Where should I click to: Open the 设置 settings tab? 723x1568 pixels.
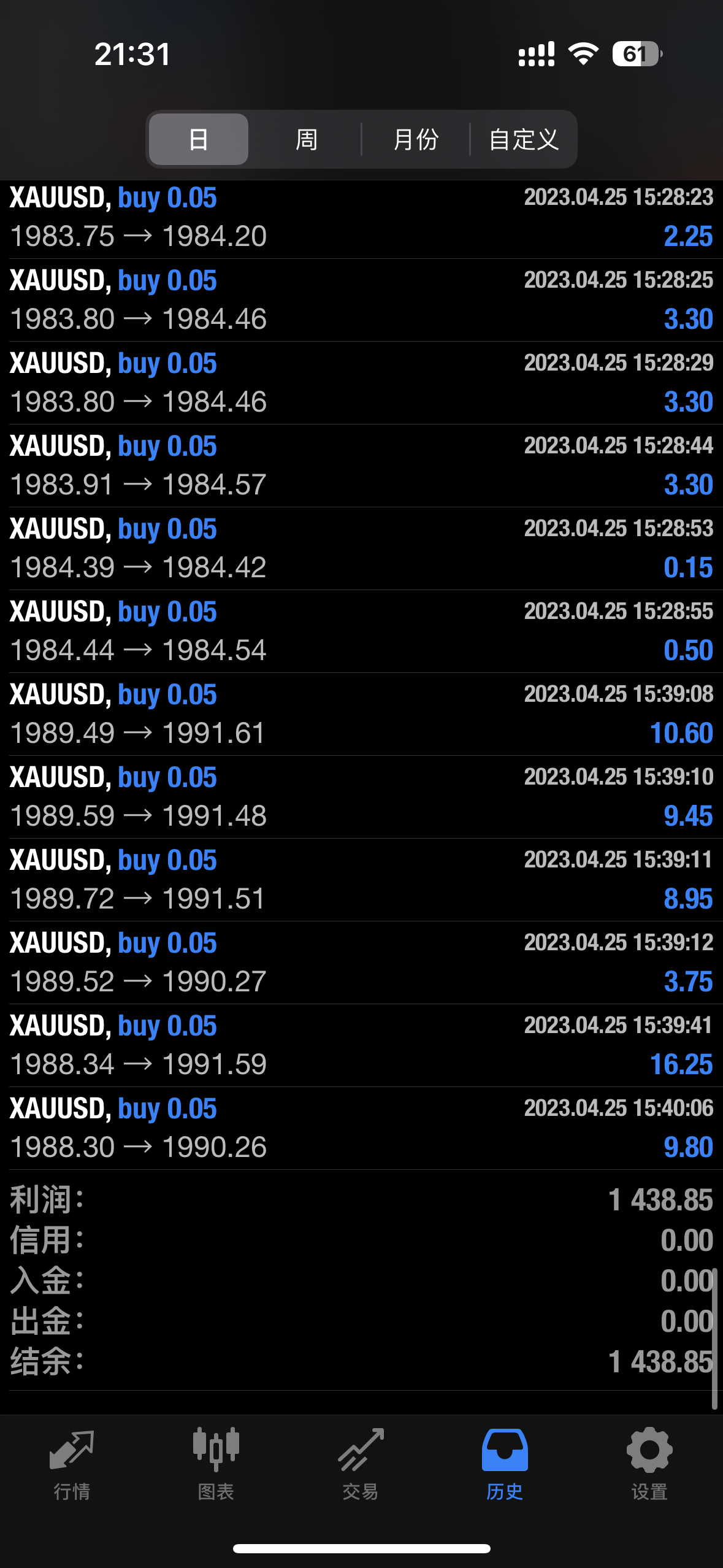pos(649,1463)
